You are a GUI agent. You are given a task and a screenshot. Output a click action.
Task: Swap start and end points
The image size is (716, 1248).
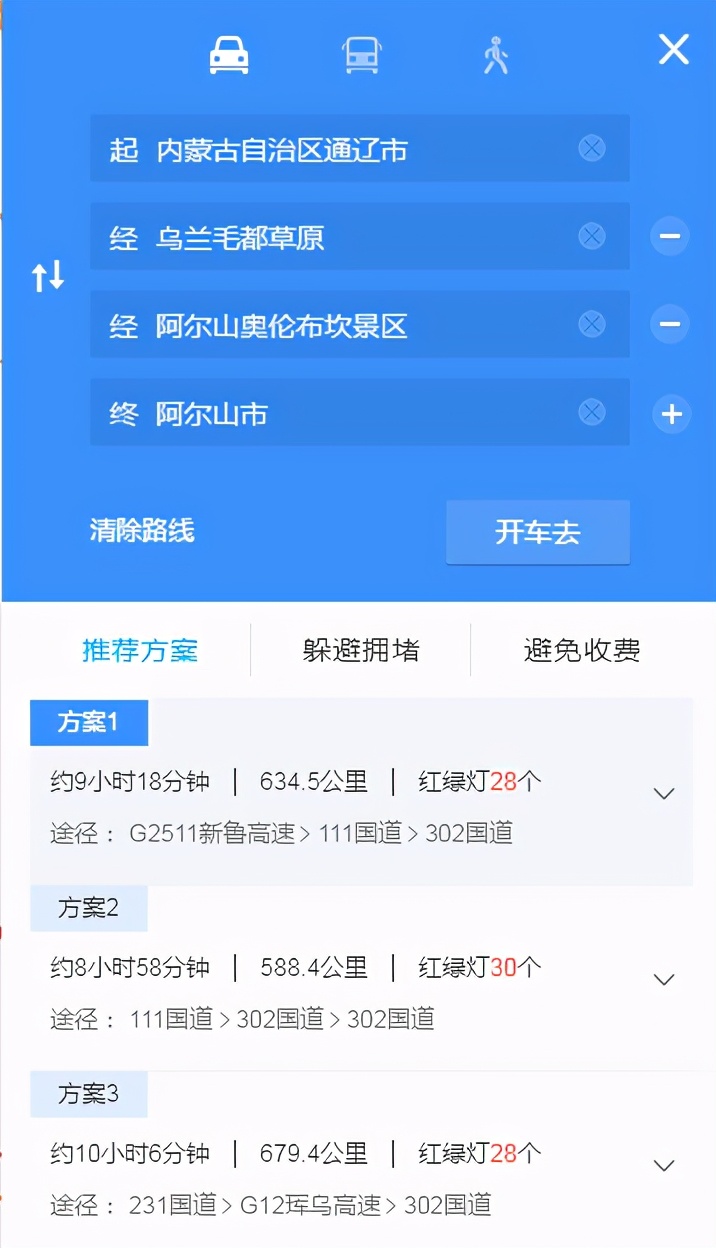[48, 276]
